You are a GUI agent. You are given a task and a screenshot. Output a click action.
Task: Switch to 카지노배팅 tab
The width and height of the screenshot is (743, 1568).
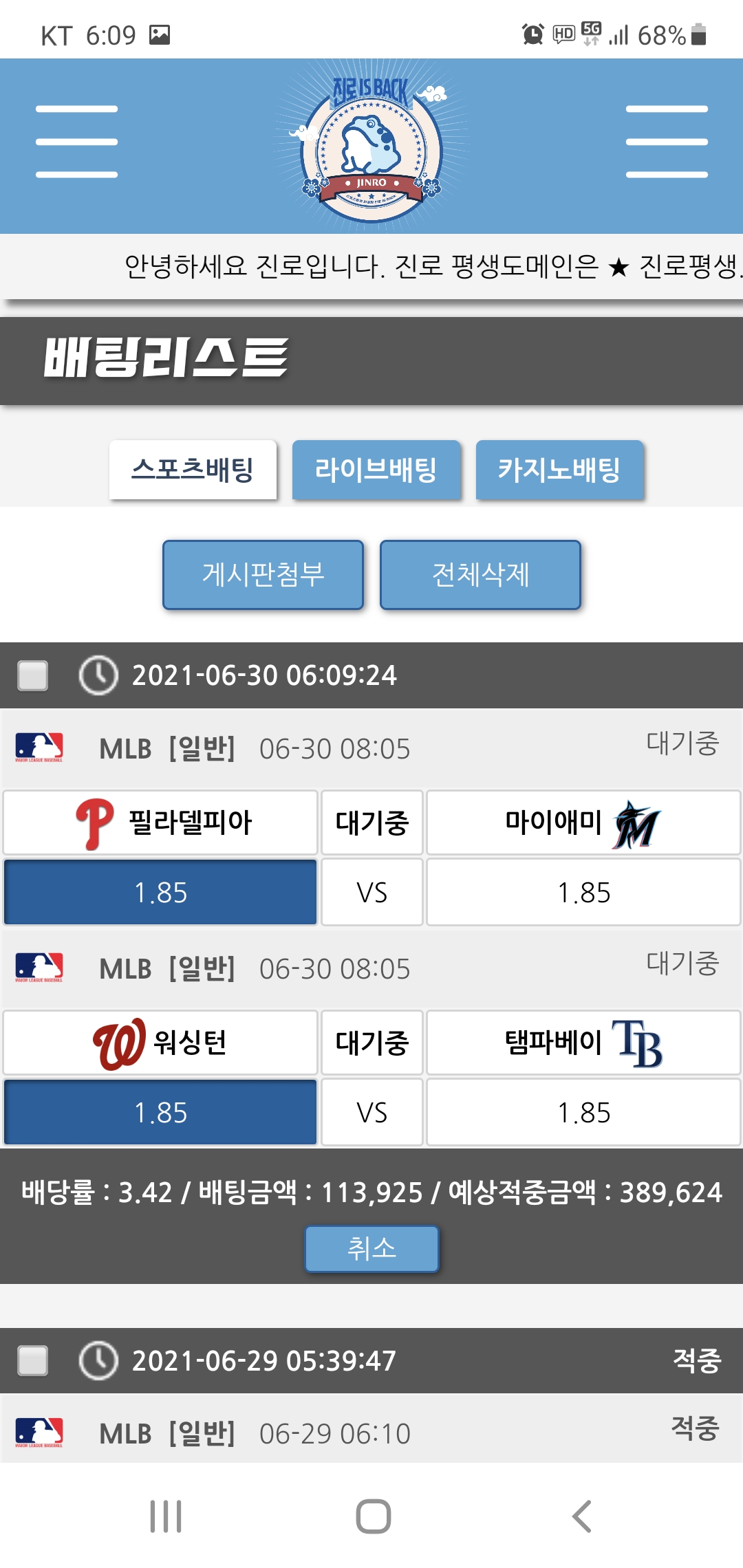559,470
